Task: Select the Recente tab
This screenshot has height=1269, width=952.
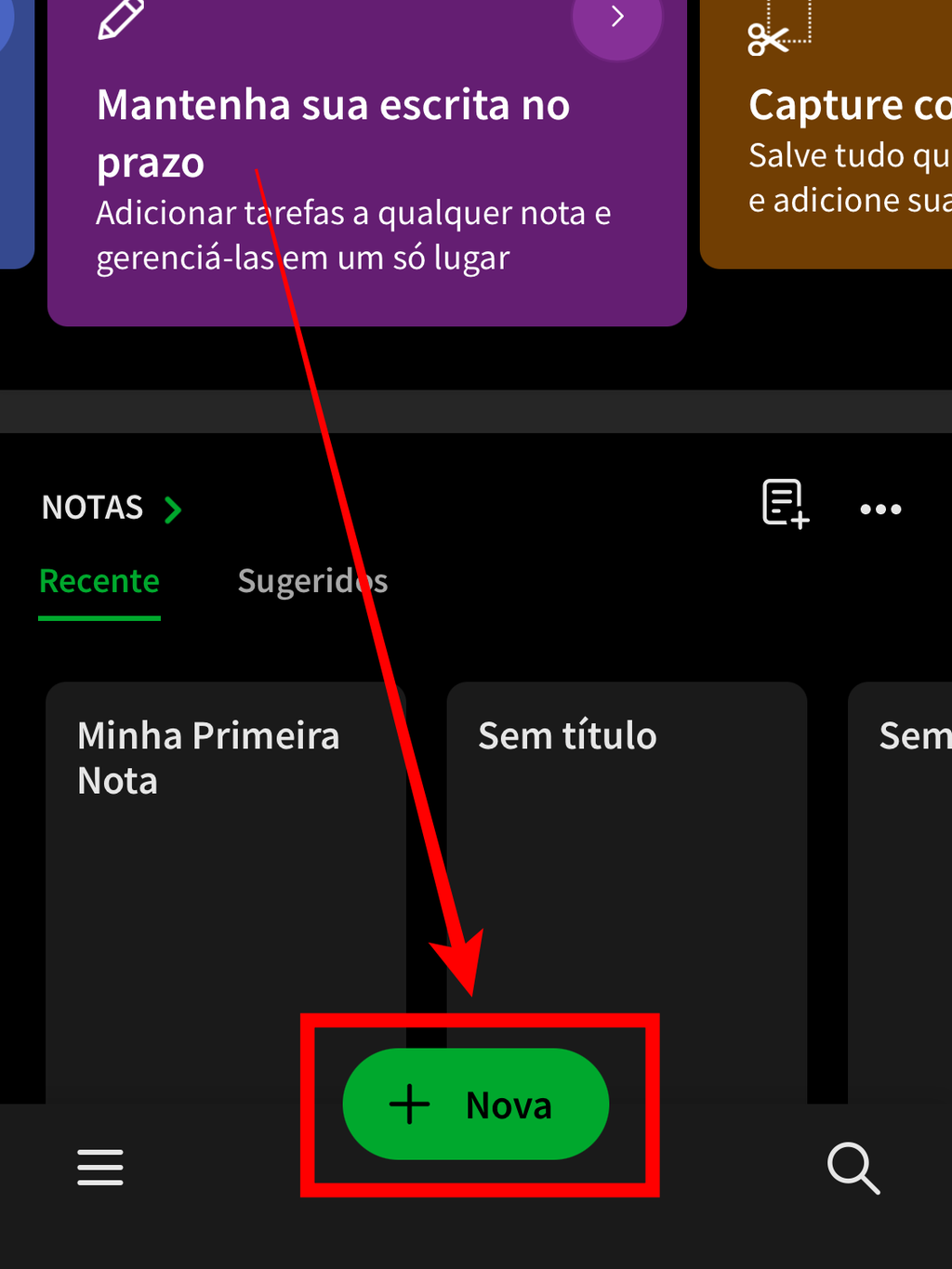Action: click(99, 581)
